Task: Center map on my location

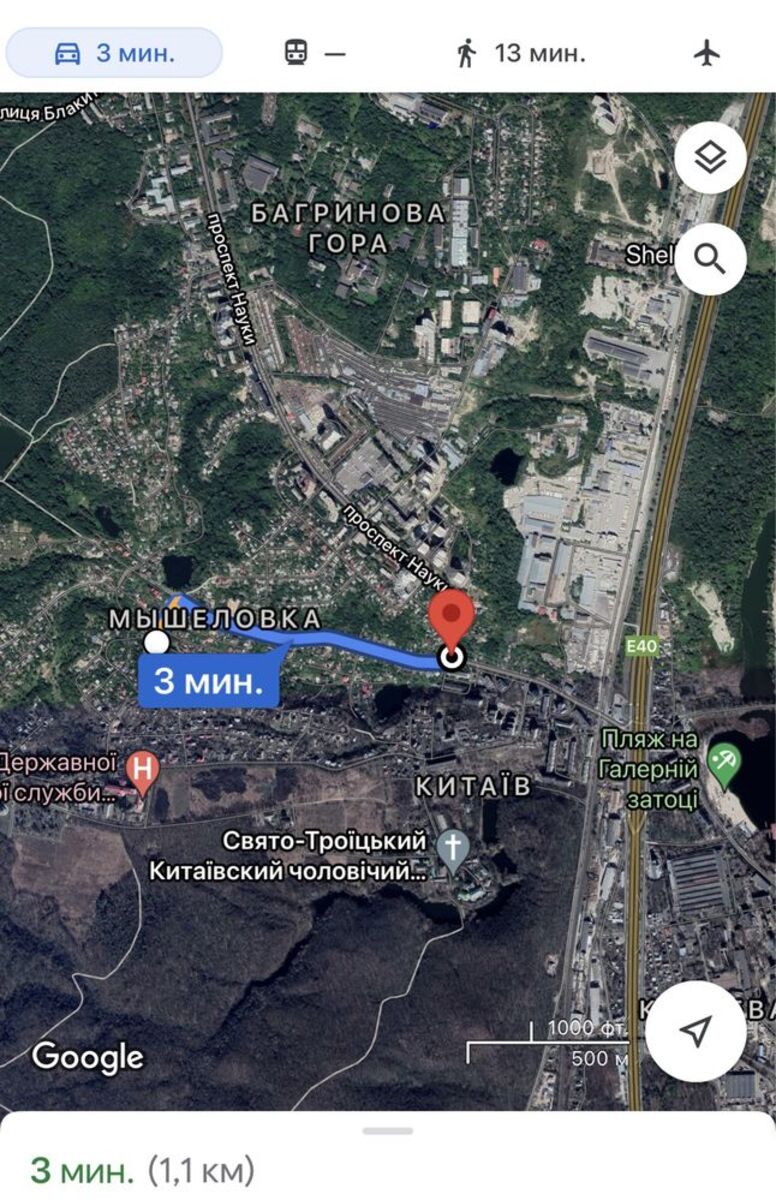Action: tap(696, 1031)
